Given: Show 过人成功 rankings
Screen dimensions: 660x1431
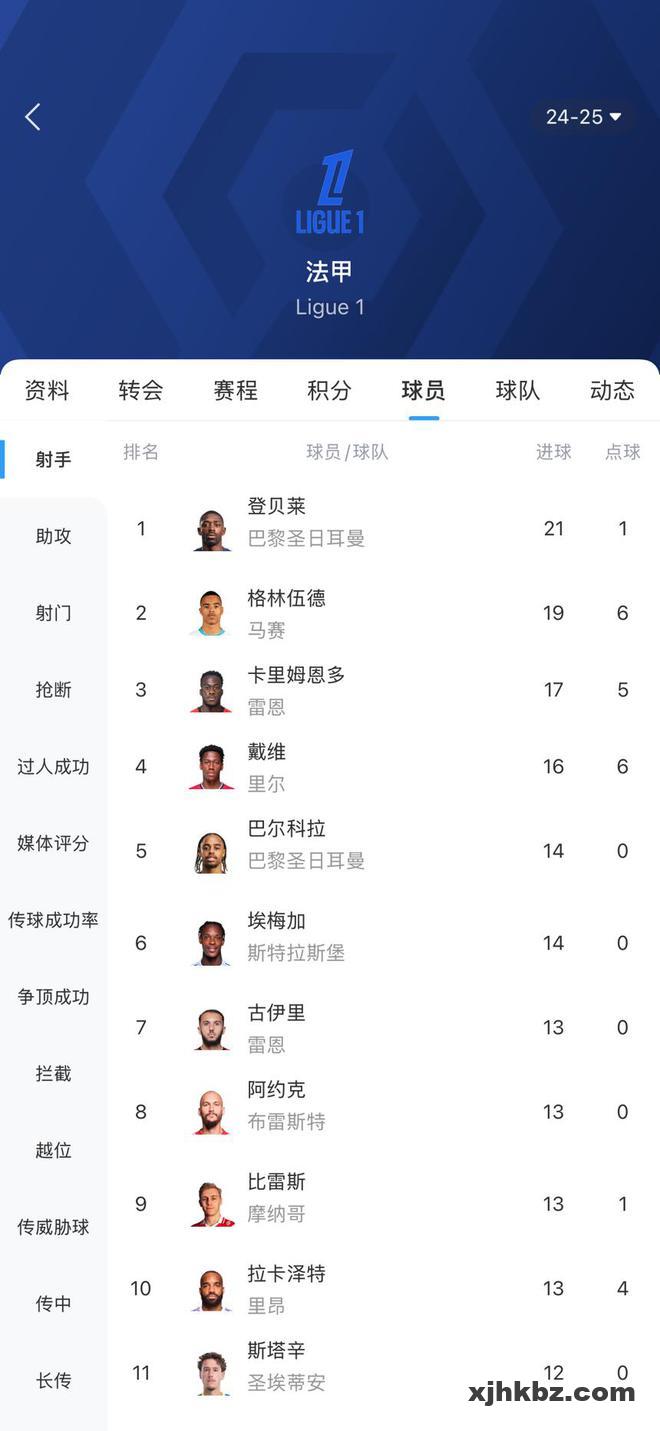Looking at the screenshot, I should [x=53, y=767].
